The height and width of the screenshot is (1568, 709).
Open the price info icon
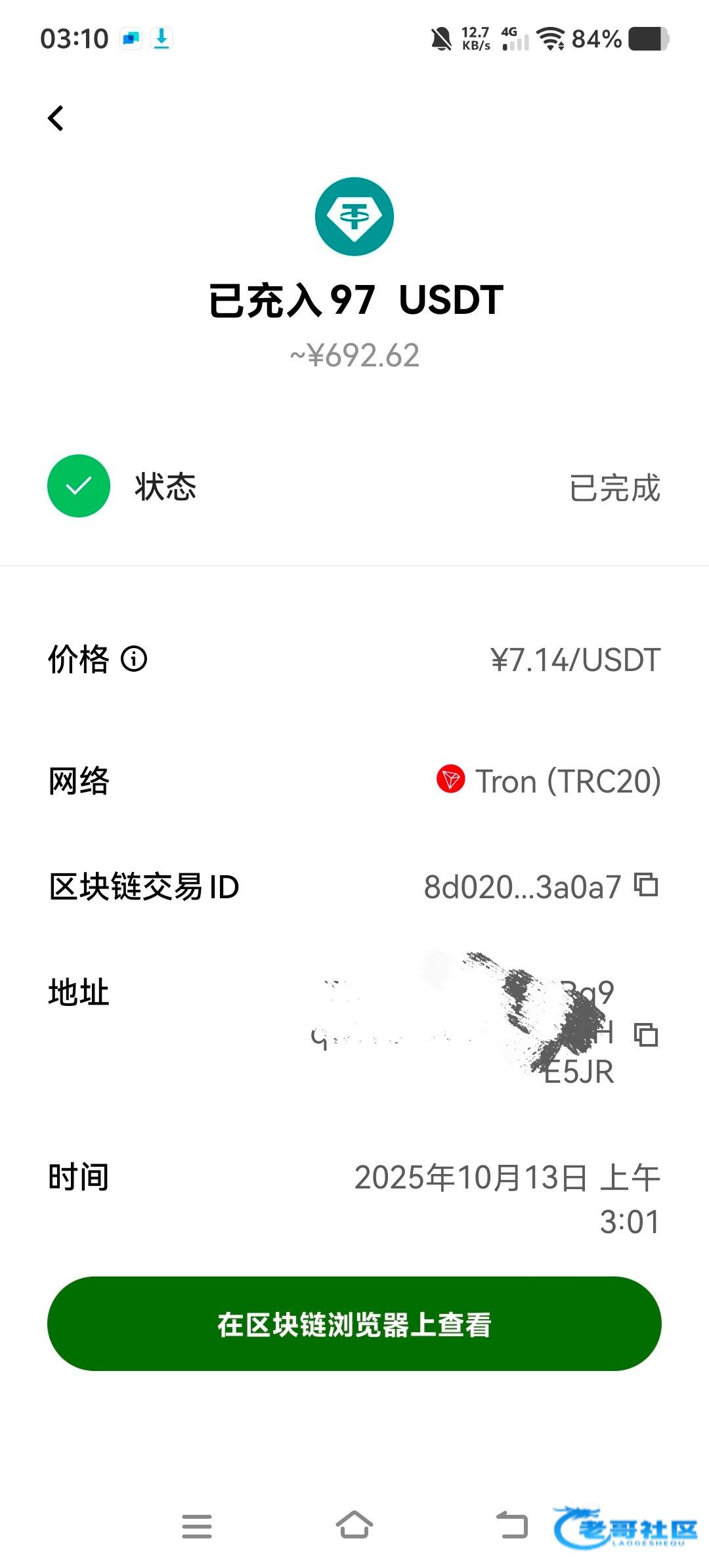click(134, 659)
